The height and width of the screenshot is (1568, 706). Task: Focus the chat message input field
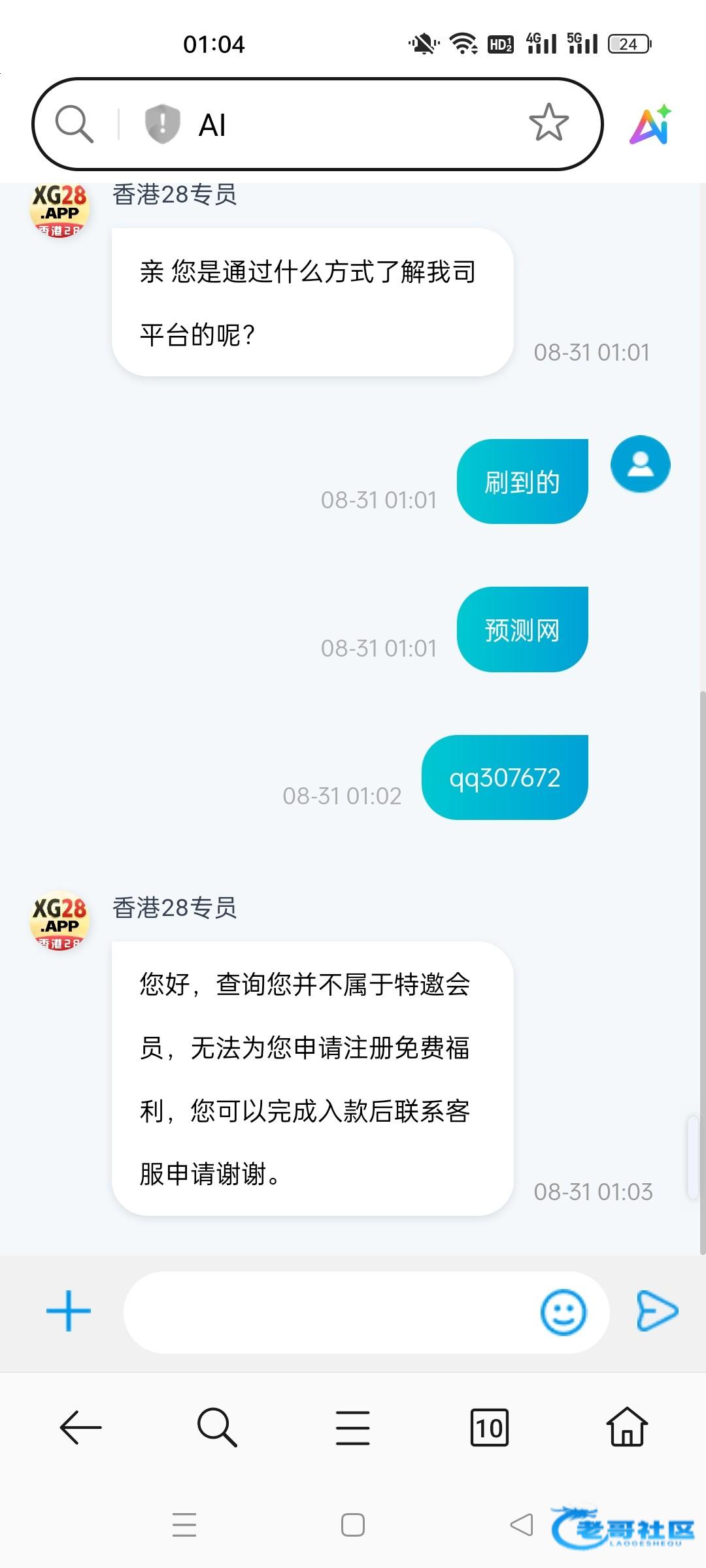327,1312
